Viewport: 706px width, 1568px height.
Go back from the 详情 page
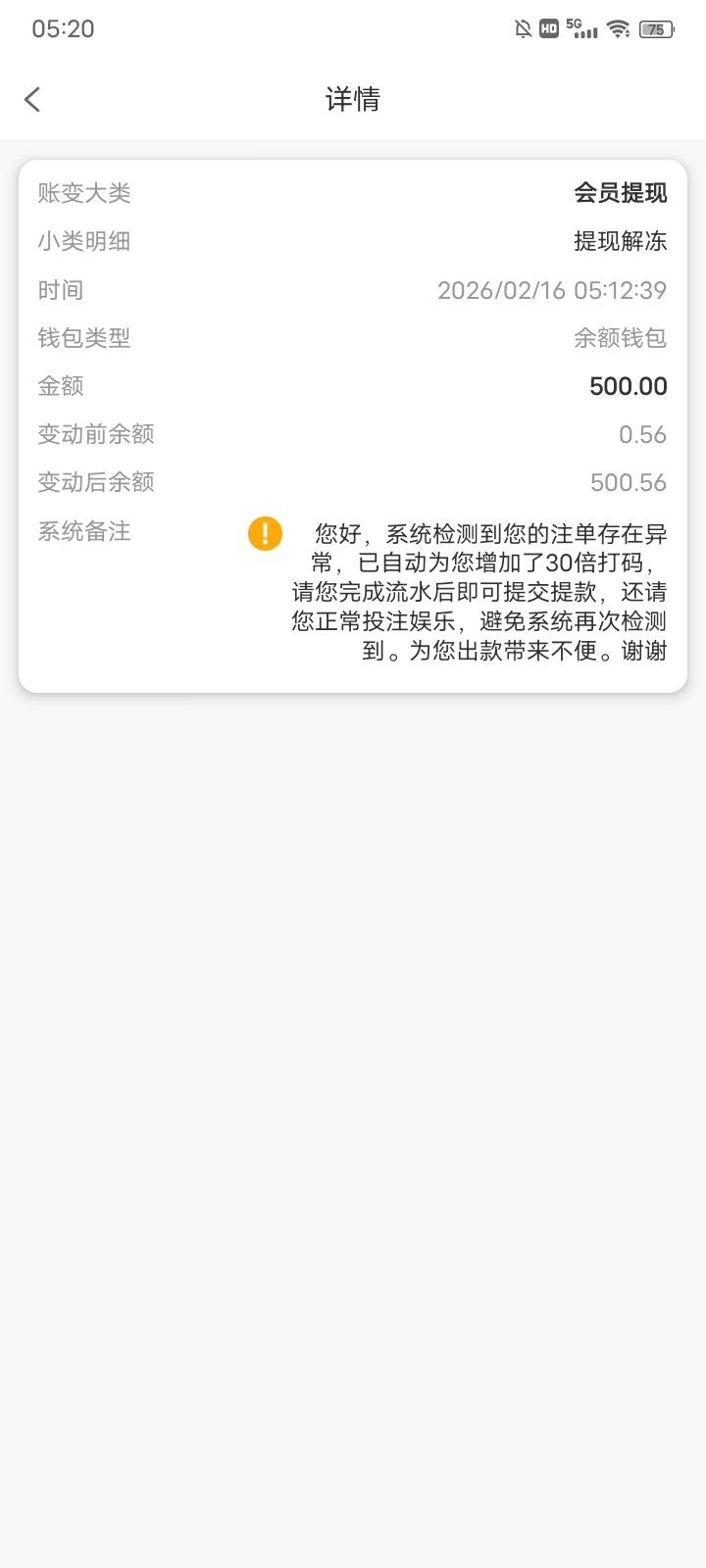pos(32,99)
